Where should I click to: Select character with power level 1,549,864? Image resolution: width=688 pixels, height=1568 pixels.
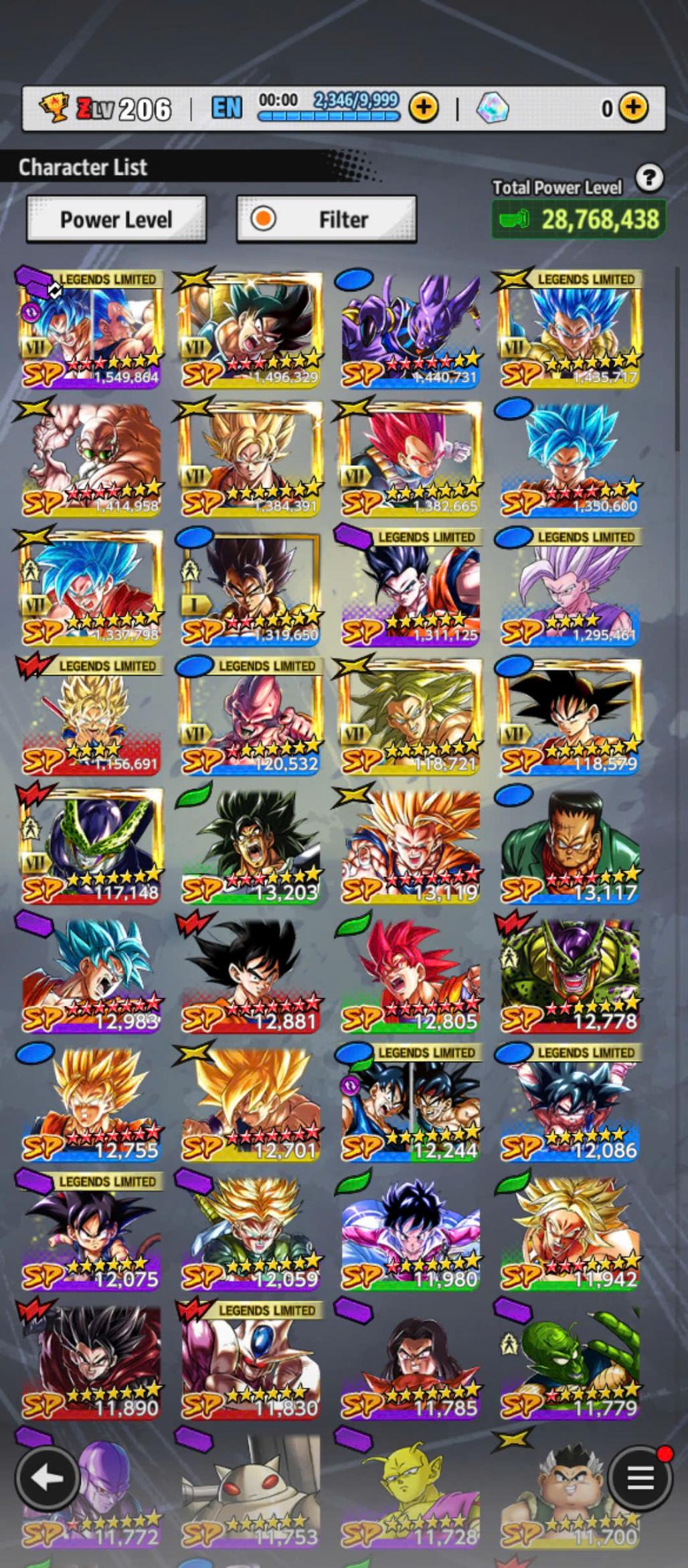90,328
